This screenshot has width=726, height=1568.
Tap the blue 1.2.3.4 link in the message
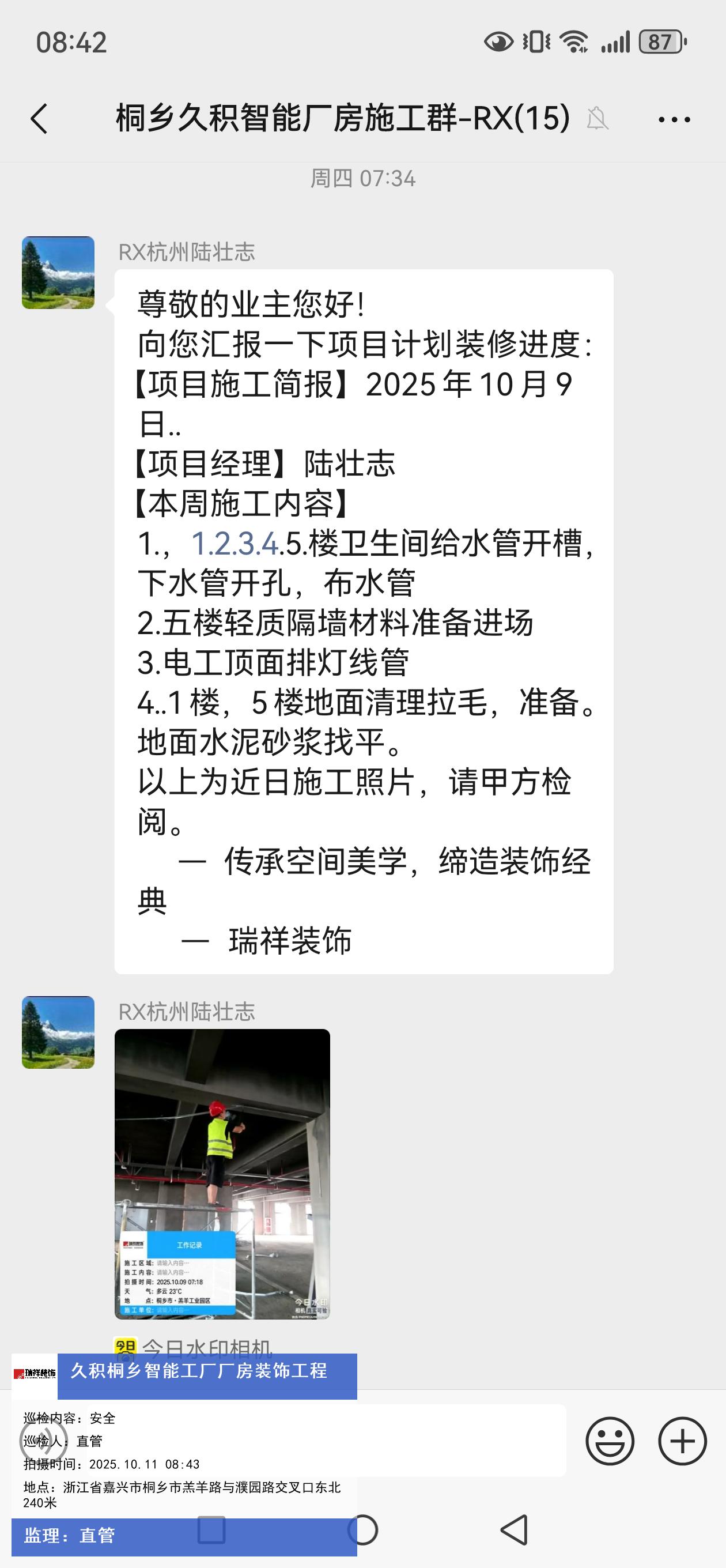[x=235, y=544]
